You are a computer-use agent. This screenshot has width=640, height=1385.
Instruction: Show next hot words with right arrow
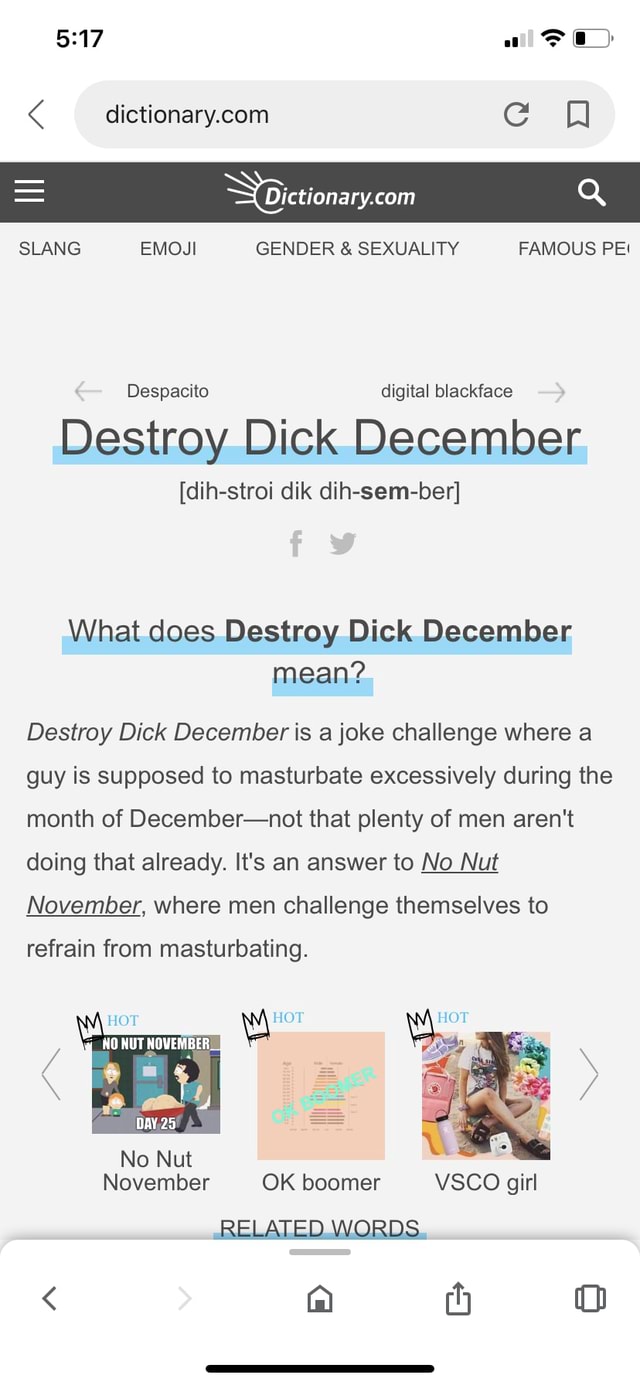click(x=589, y=1075)
